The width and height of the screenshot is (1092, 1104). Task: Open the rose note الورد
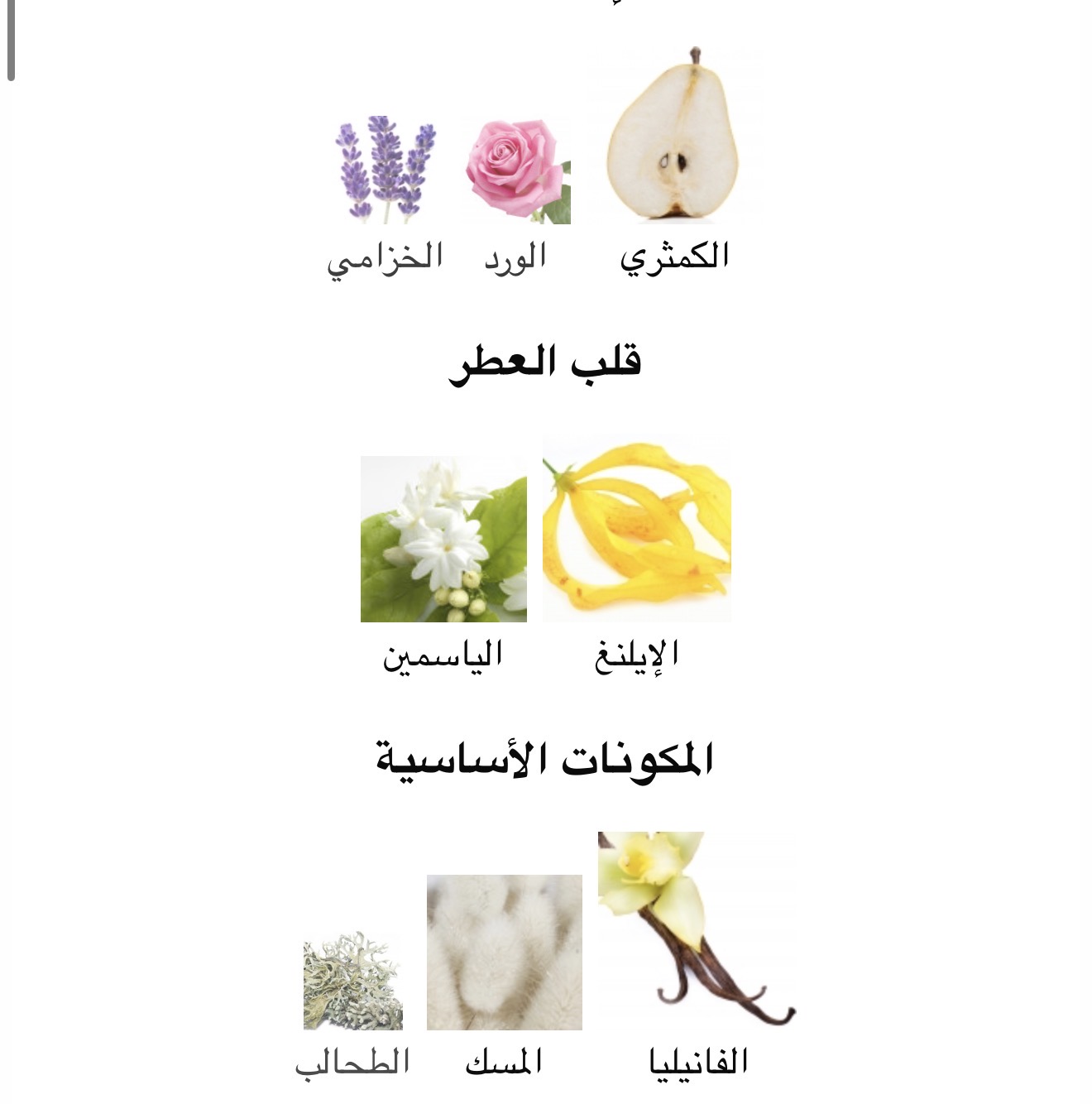517,171
